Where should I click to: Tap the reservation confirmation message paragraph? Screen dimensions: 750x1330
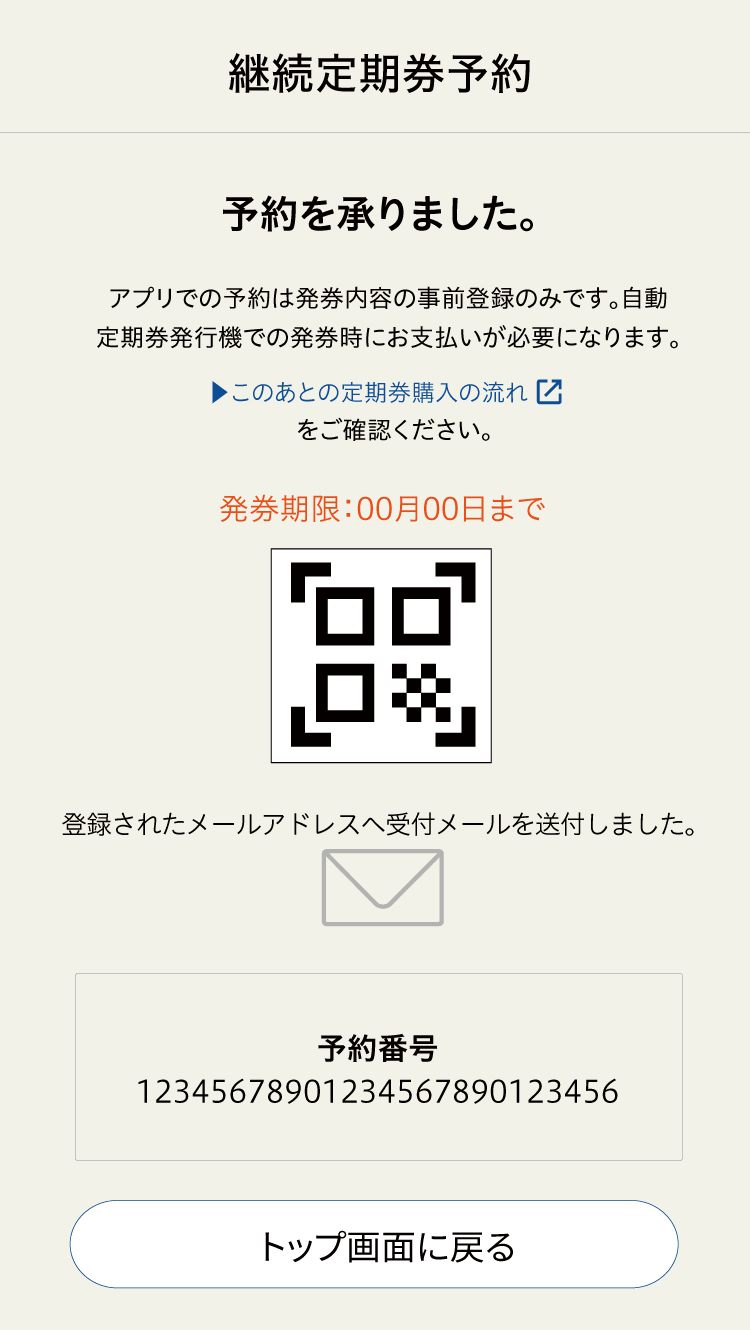375,315
